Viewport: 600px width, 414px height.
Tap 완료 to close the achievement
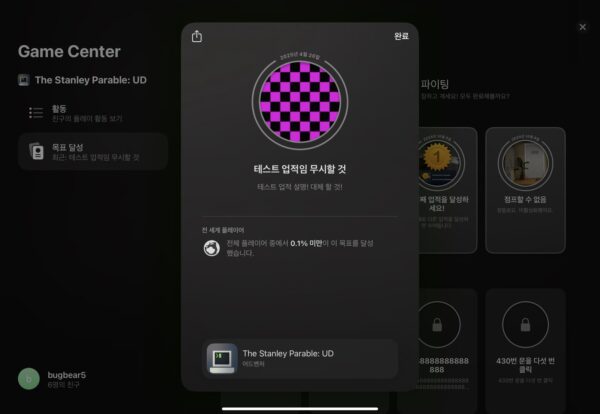click(401, 37)
